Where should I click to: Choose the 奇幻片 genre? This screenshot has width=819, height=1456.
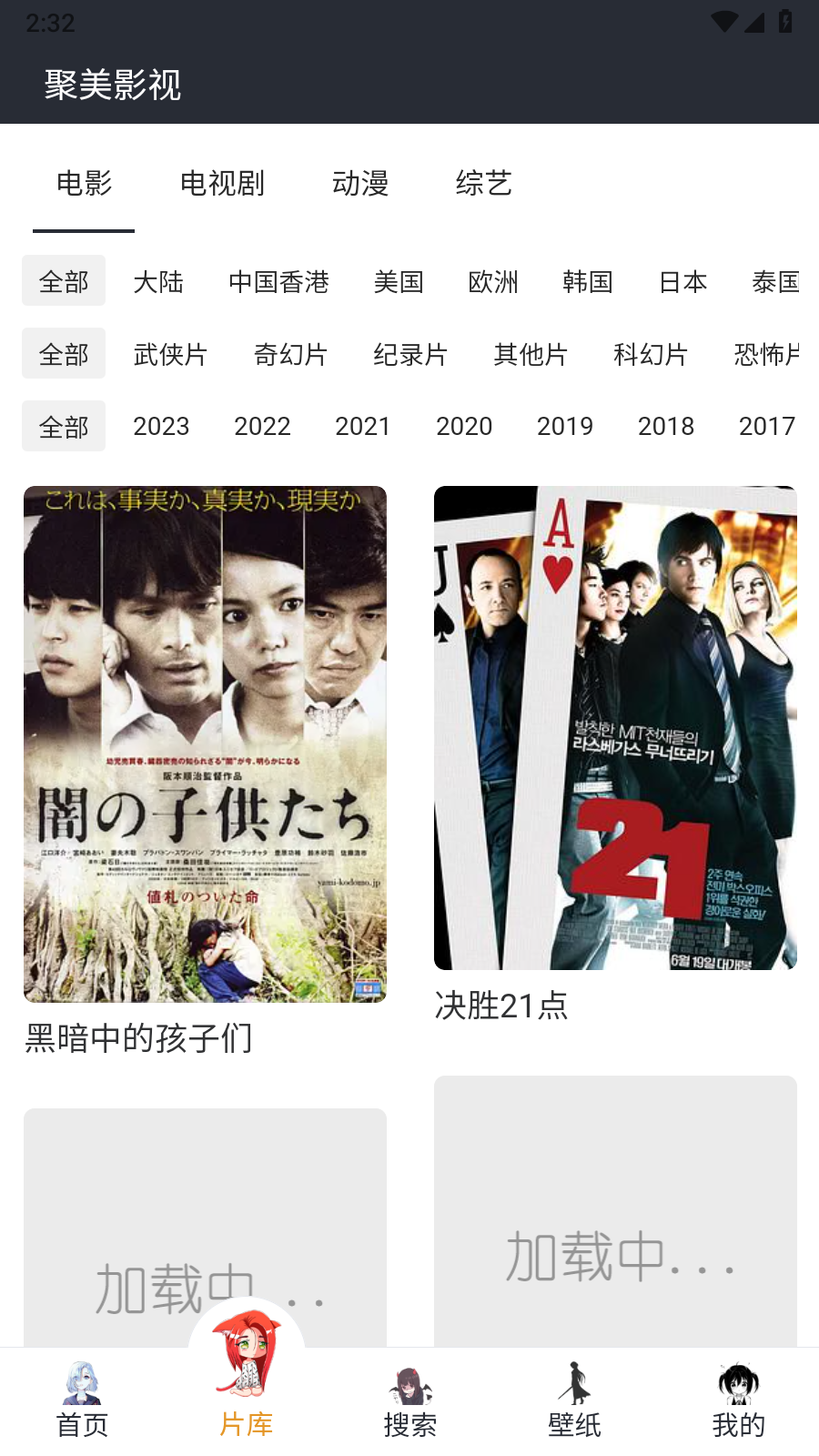tap(290, 354)
